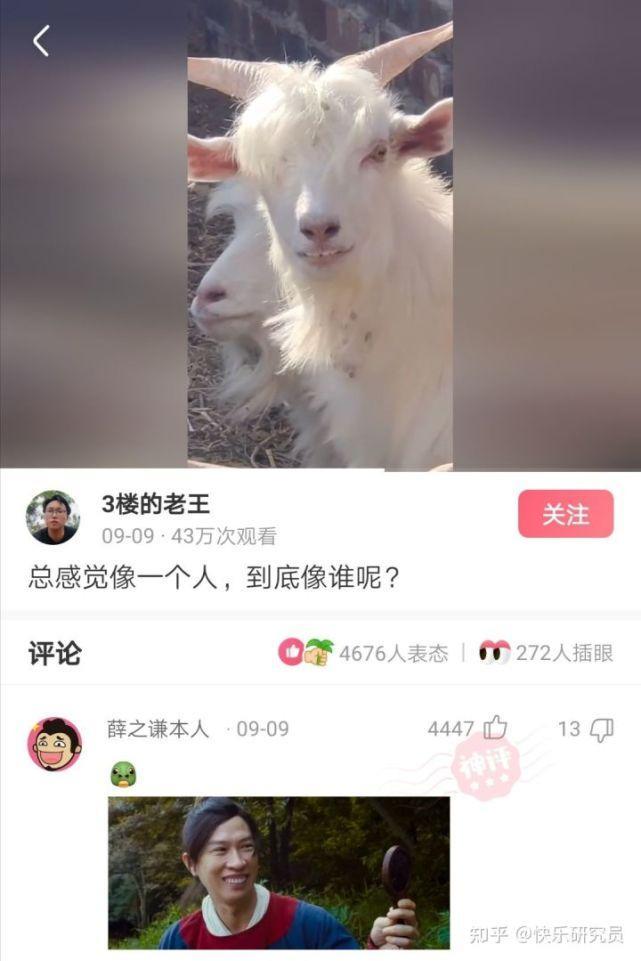Screen dimensions: 641x961
Task: Open 3楼的老王's profile avatar
Action: [53, 517]
